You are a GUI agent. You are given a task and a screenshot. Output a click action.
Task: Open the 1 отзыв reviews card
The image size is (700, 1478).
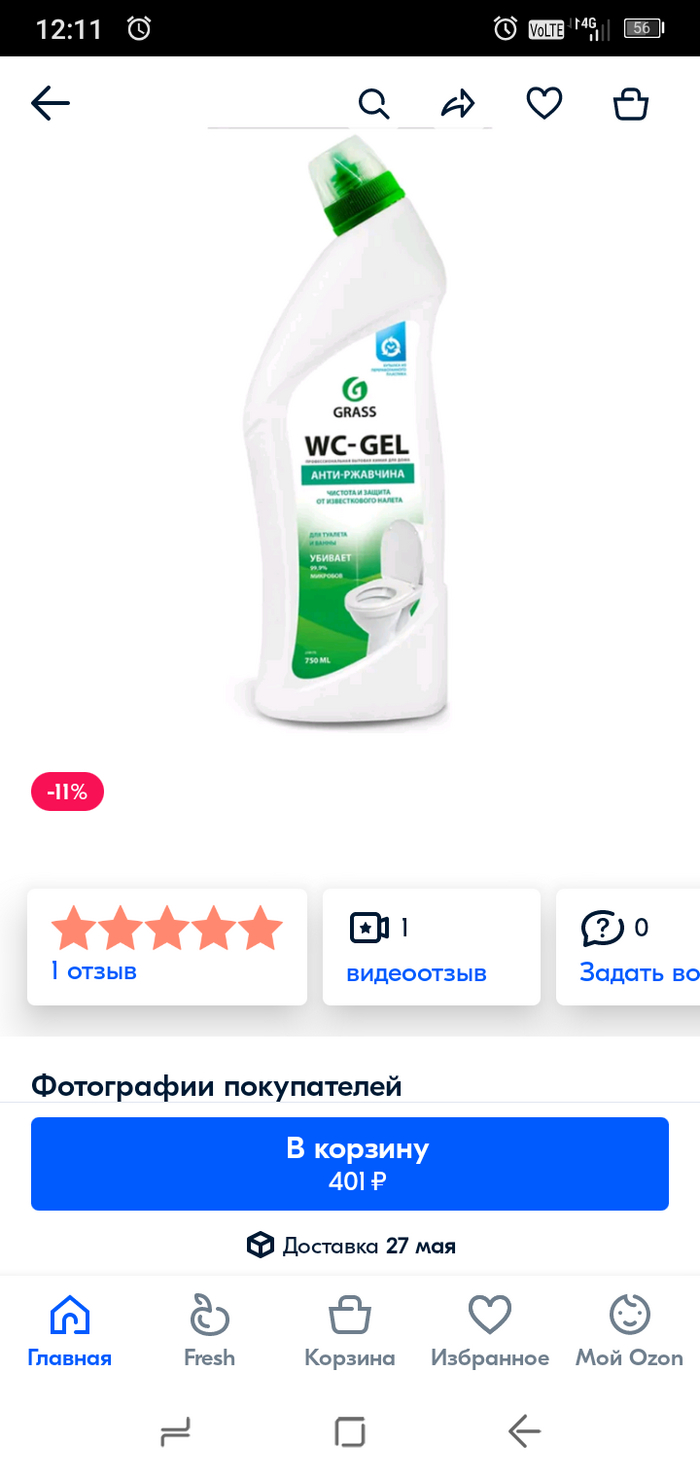pos(167,946)
